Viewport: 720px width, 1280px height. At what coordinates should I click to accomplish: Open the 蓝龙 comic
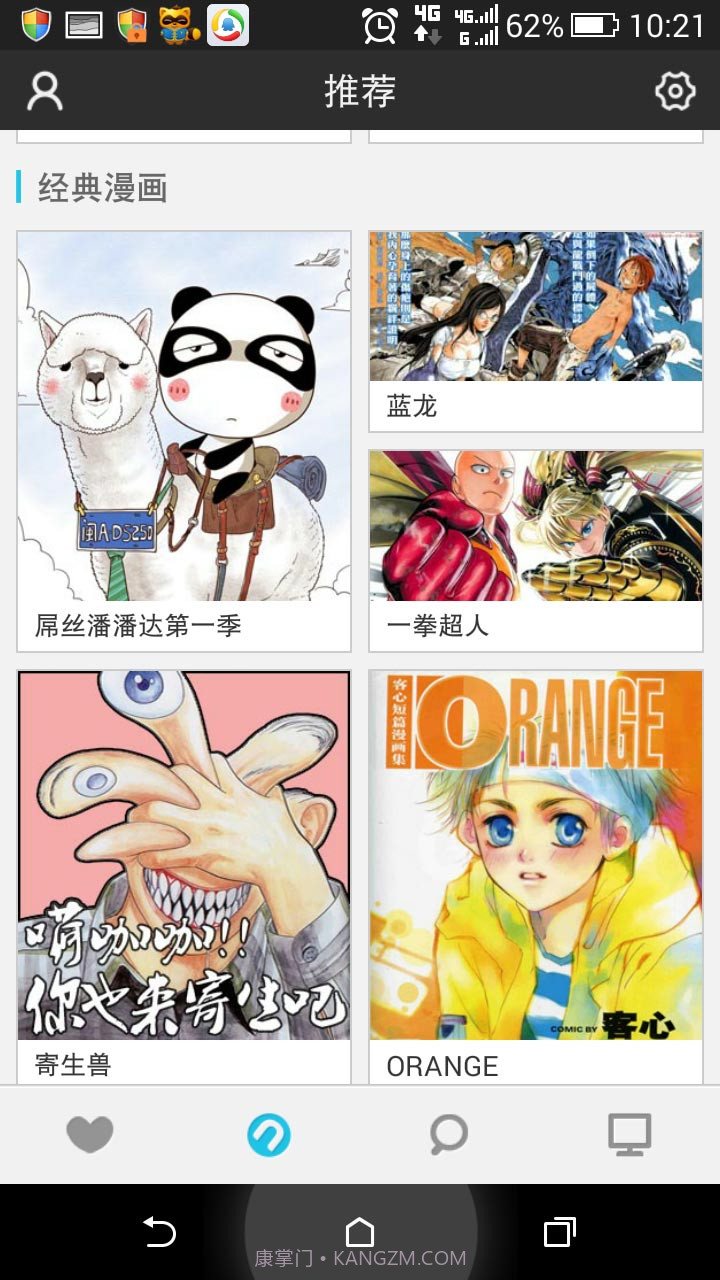point(535,330)
